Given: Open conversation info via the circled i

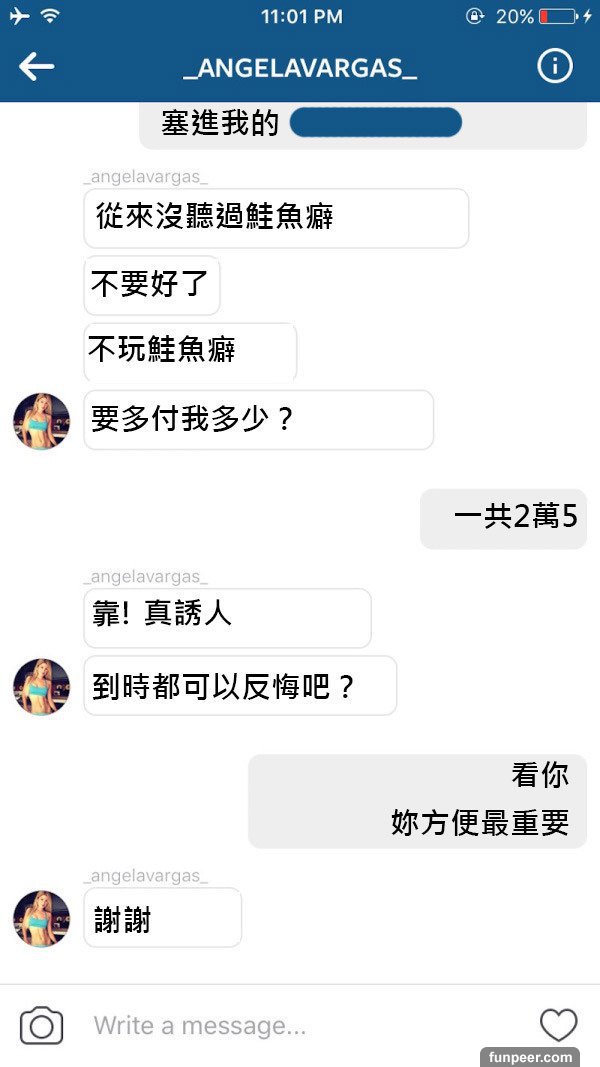Looking at the screenshot, I should (554, 67).
